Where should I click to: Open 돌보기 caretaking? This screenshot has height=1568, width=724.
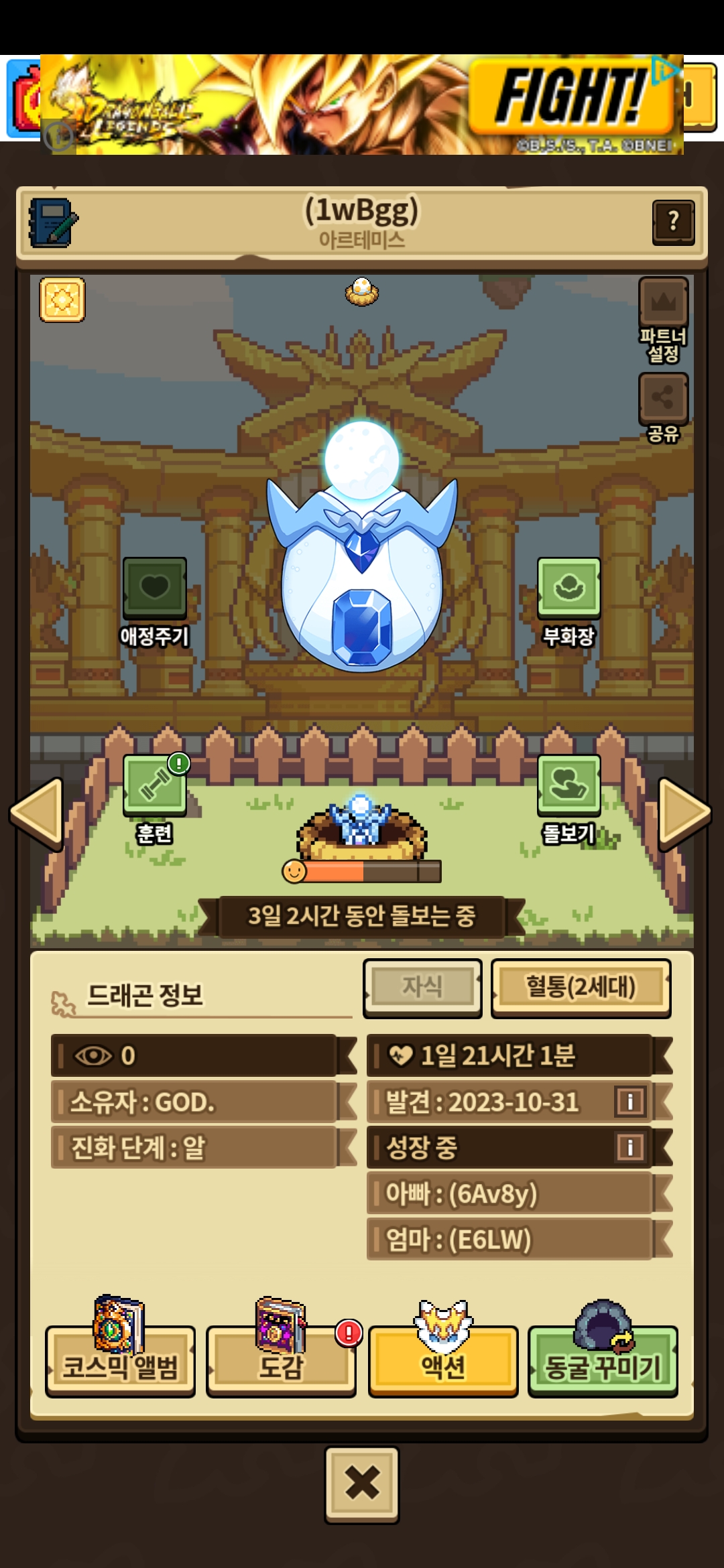568,785
